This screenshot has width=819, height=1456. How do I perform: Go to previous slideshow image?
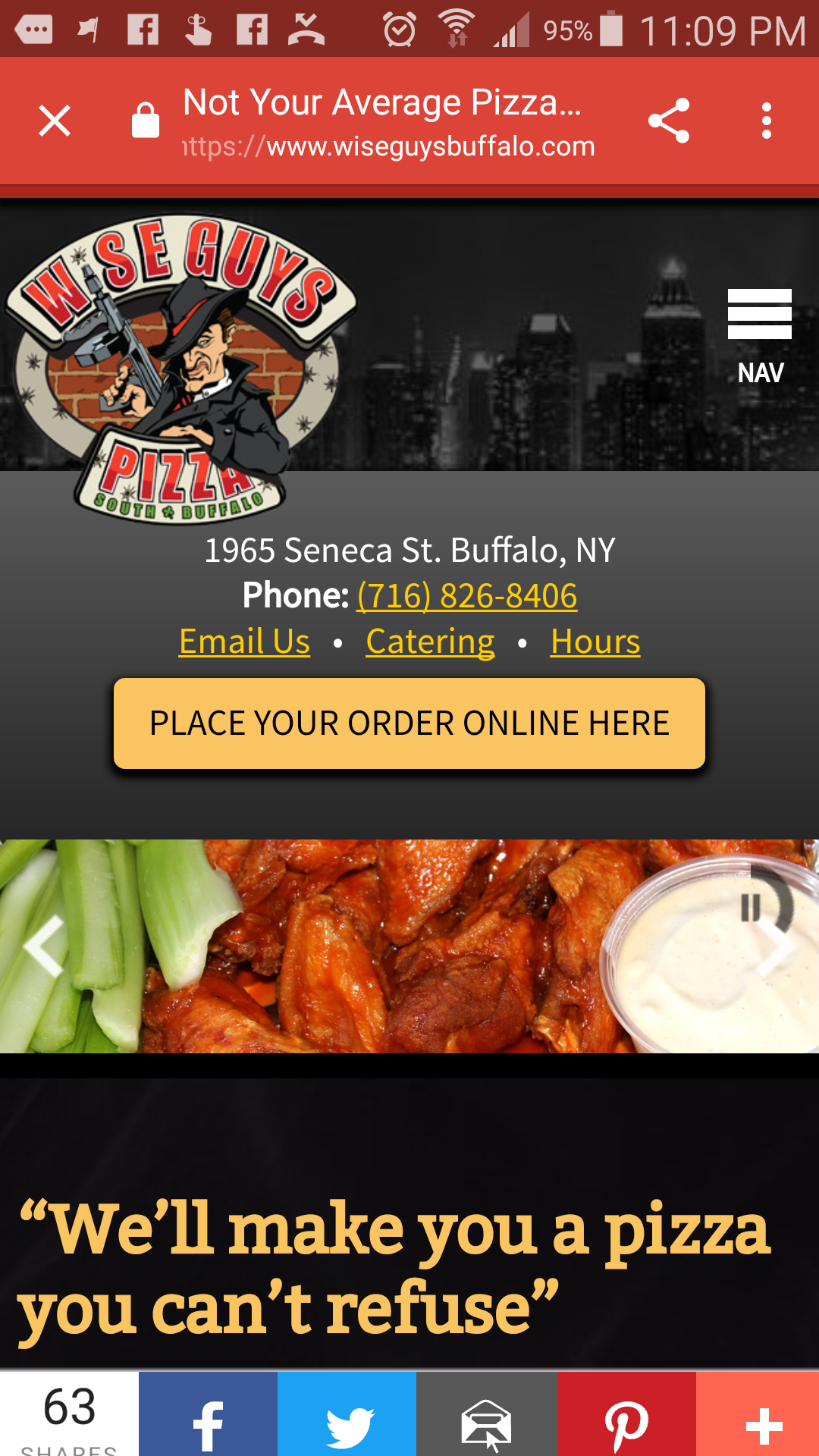44,946
